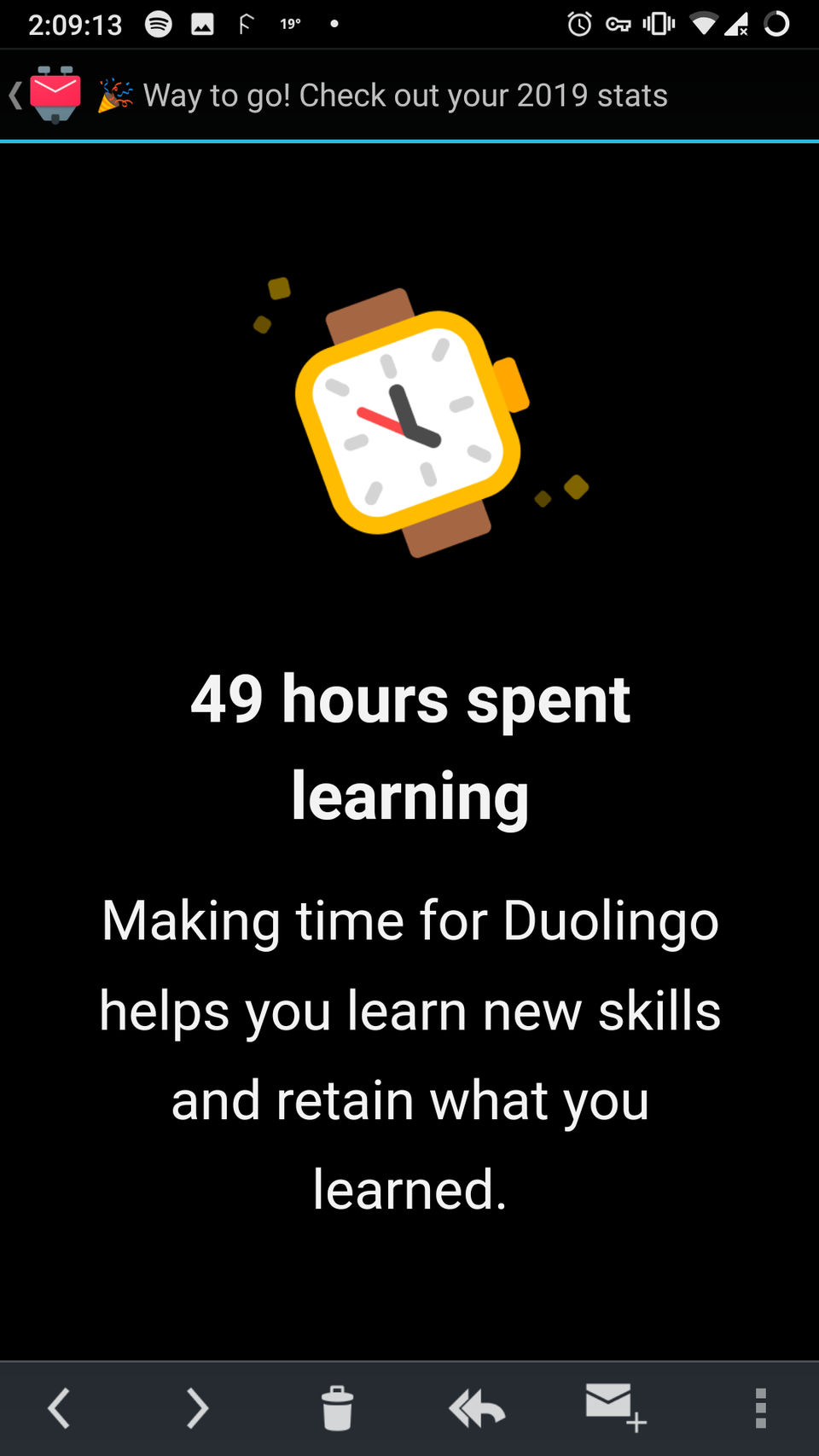Go to the previous message
Image resolution: width=819 pixels, height=1456 pixels.
point(59,1408)
